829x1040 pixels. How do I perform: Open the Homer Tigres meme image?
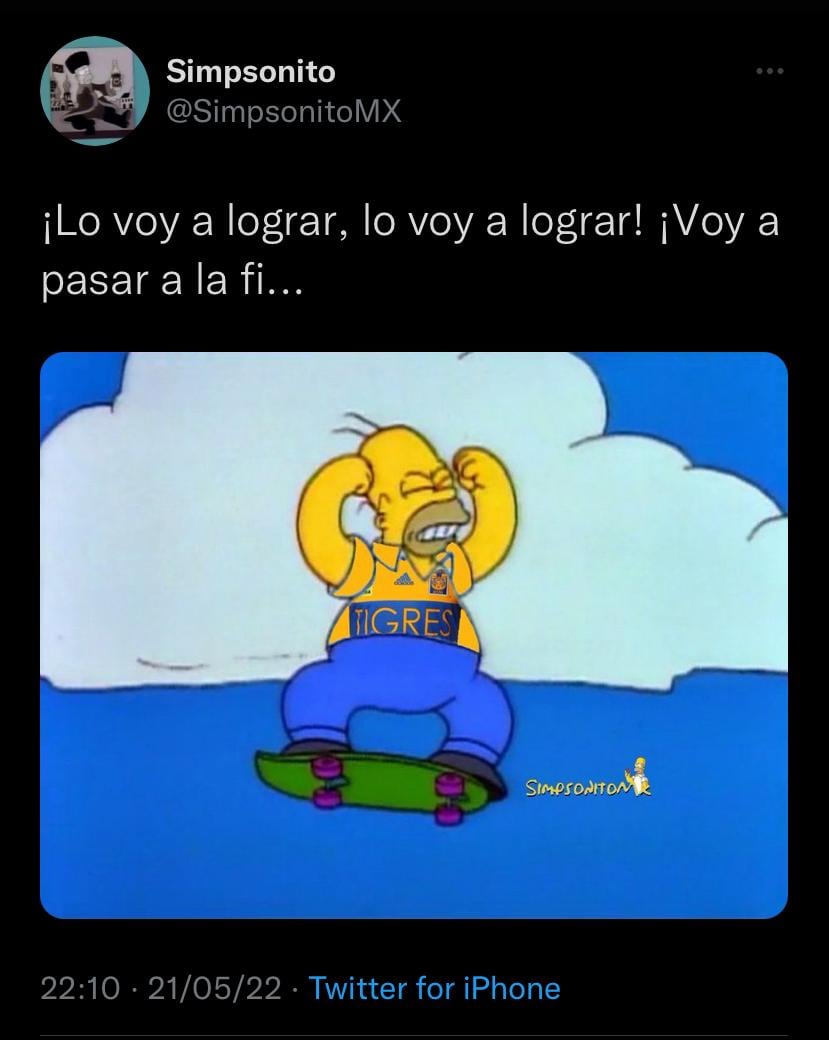pos(414,634)
